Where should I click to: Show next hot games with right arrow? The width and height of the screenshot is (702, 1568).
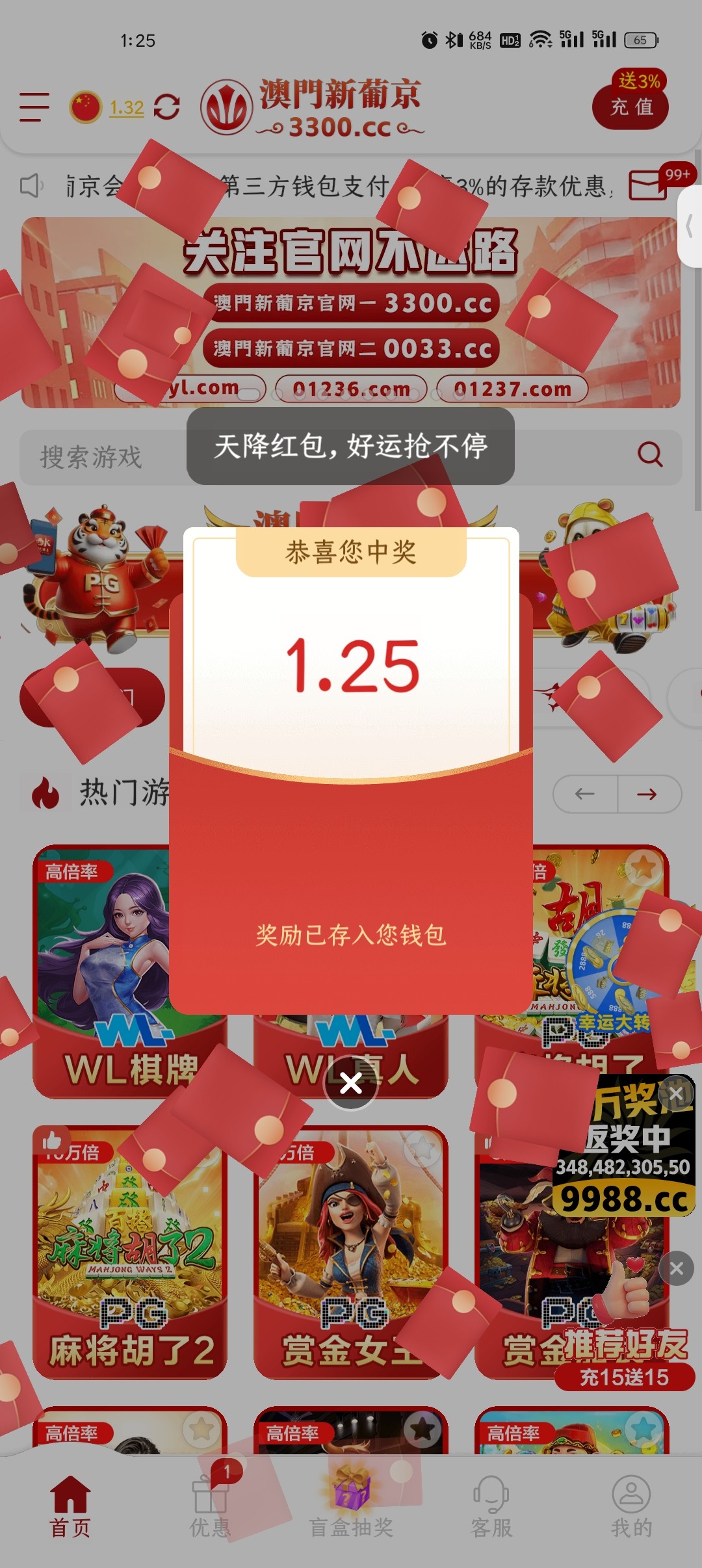pyautogui.click(x=647, y=794)
